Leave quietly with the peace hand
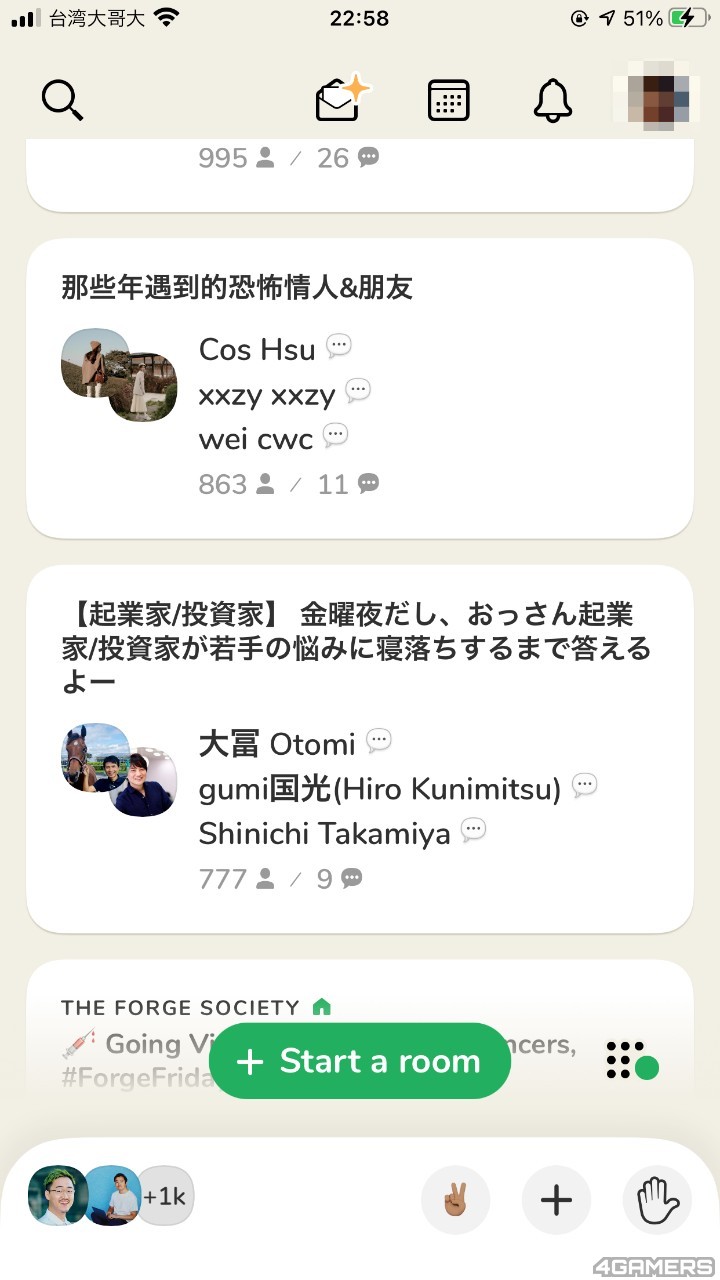The image size is (720, 1280). click(456, 1199)
